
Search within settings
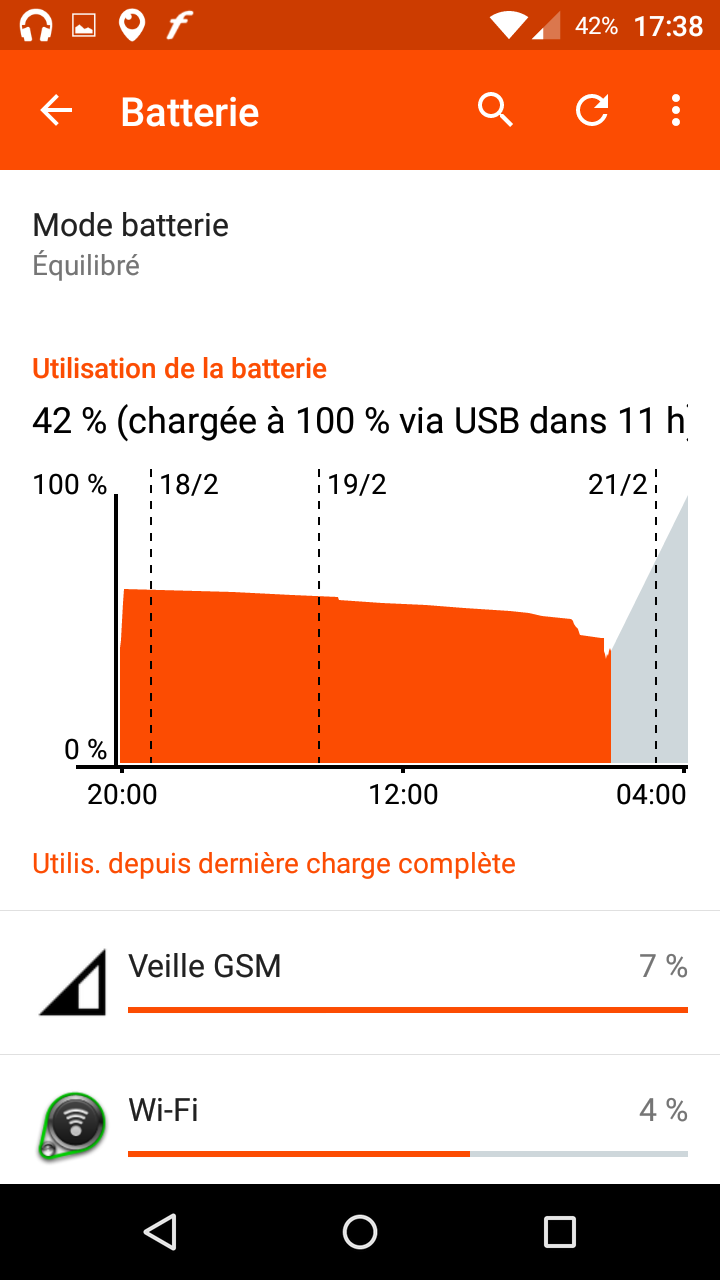[495, 111]
